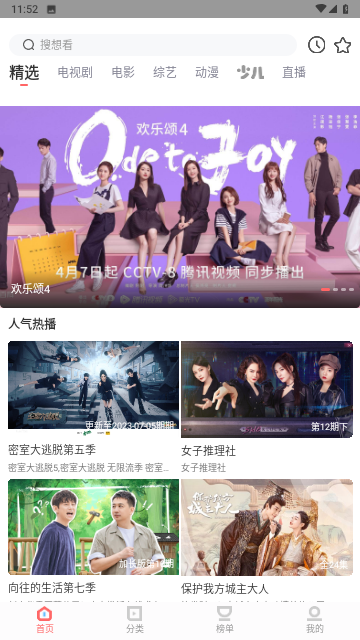Image resolution: width=360 pixels, height=640 pixels.
Task: Switch to the 直播 tab
Action: (294, 73)
